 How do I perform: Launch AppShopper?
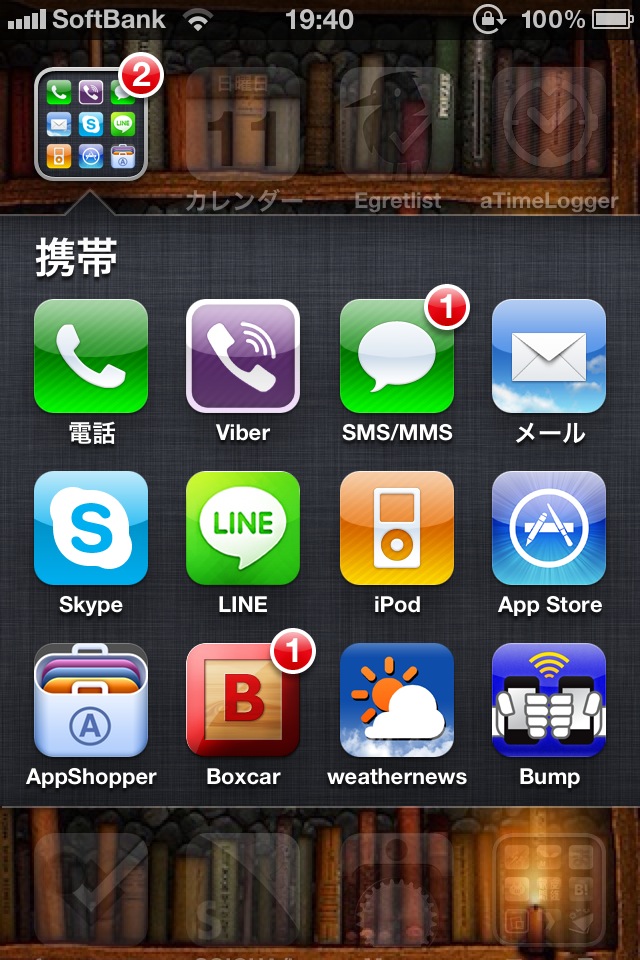(91, 700)
